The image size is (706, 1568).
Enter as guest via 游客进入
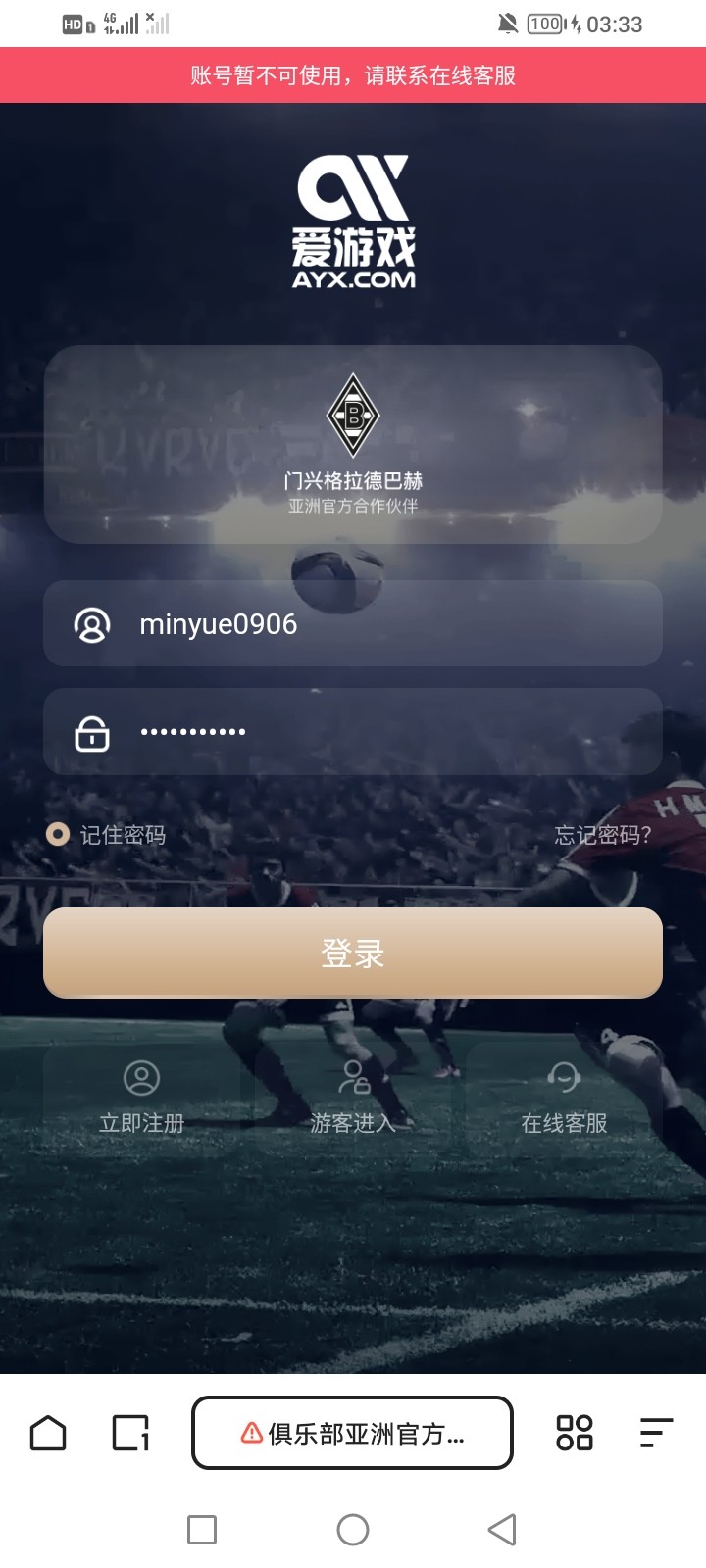353,1098
